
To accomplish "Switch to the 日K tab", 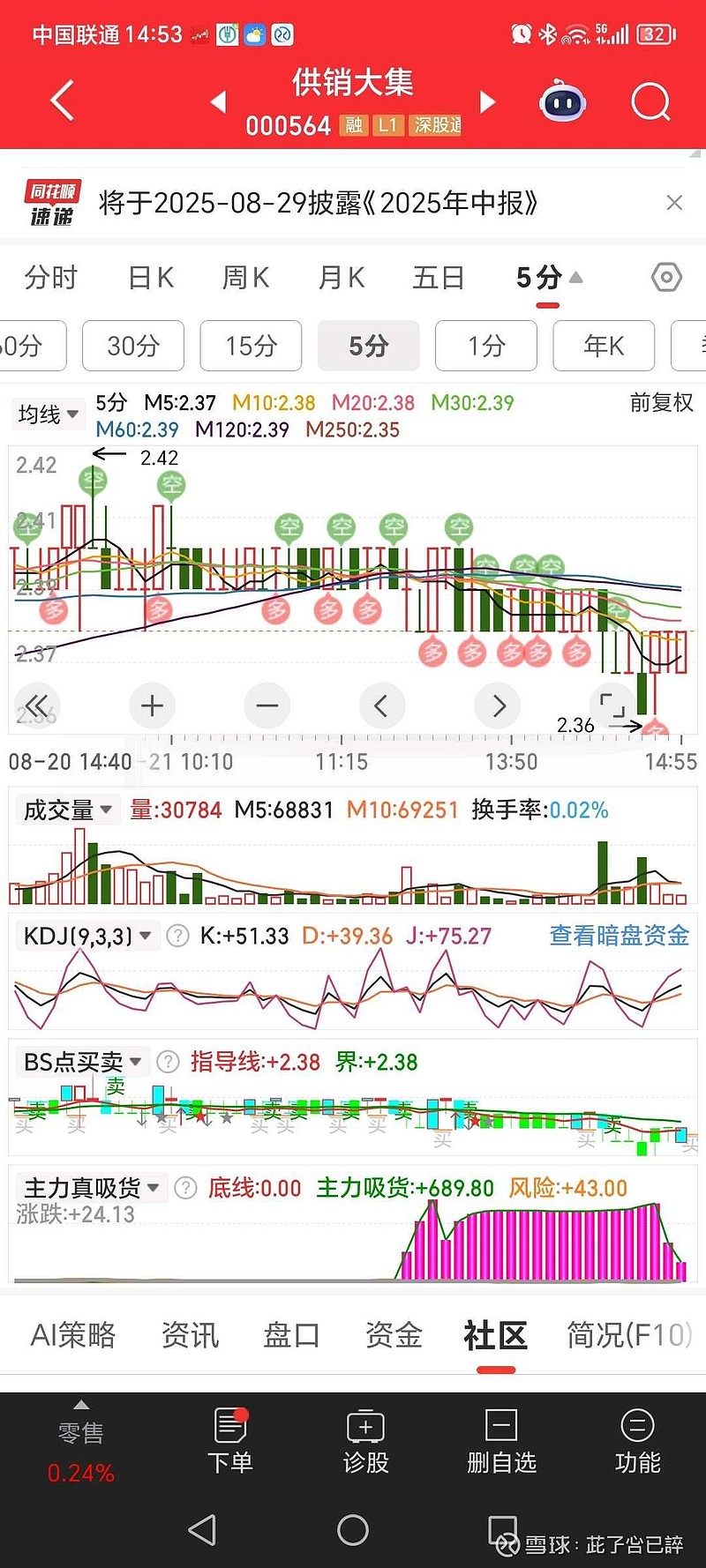I will (151, 278).
